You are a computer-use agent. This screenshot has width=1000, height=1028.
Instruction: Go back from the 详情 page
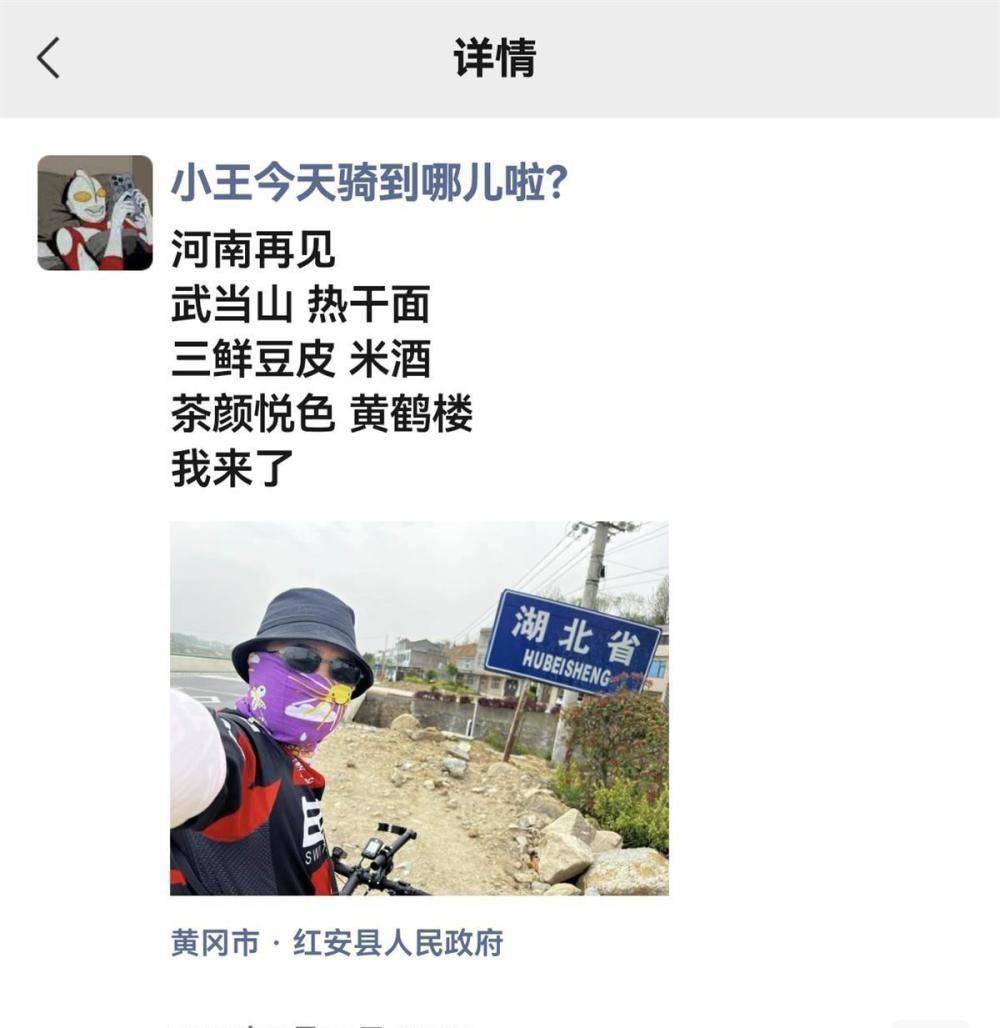click(x=49, y=58)
